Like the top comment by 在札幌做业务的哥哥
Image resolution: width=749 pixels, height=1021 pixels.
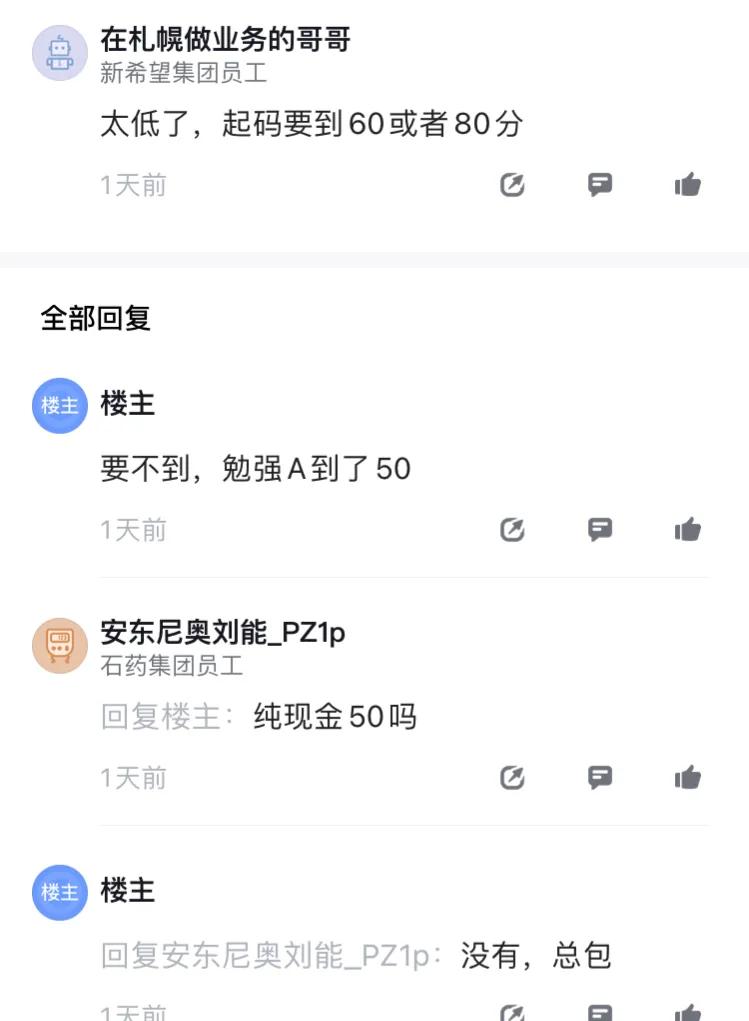(687, 184)
